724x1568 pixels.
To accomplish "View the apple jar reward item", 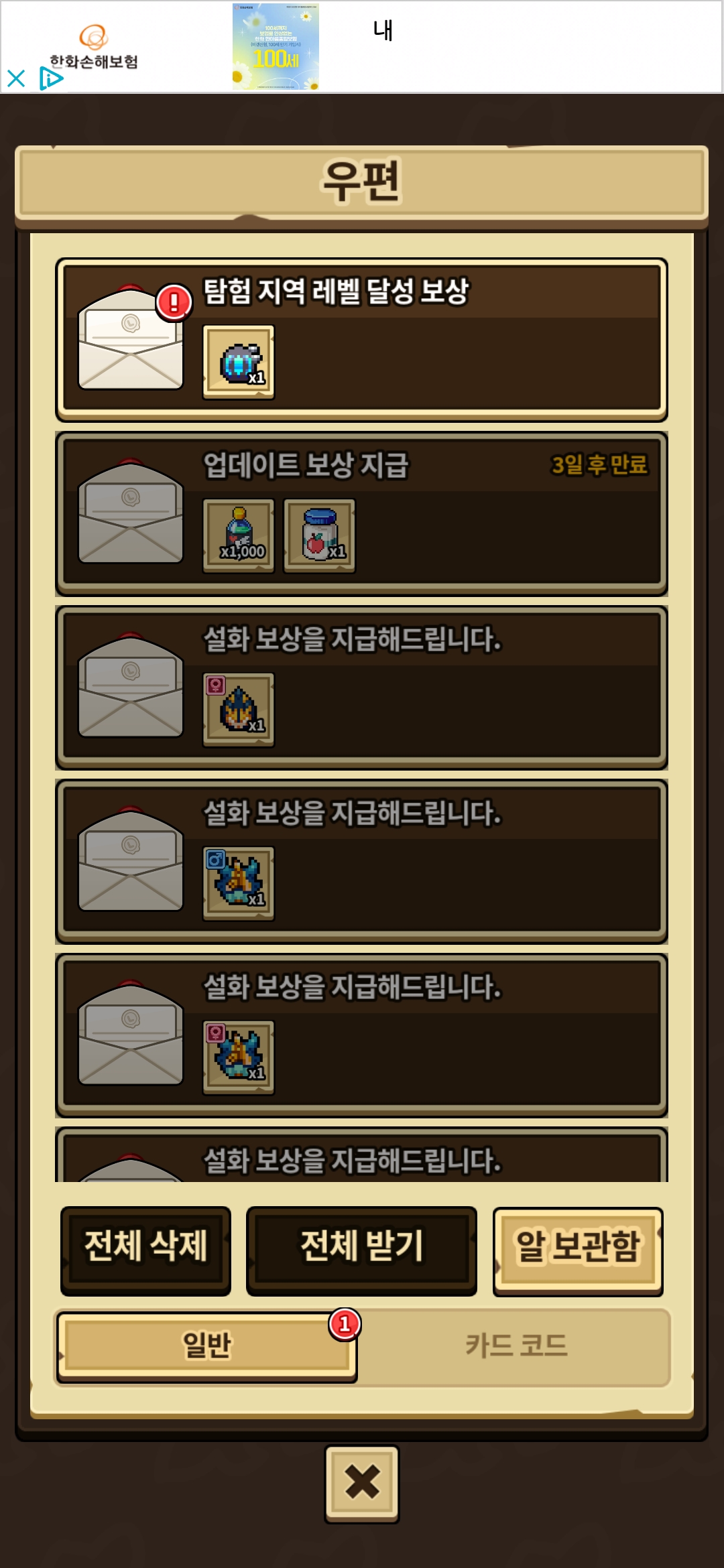I will pyautogui.click(x=319, y=535).
